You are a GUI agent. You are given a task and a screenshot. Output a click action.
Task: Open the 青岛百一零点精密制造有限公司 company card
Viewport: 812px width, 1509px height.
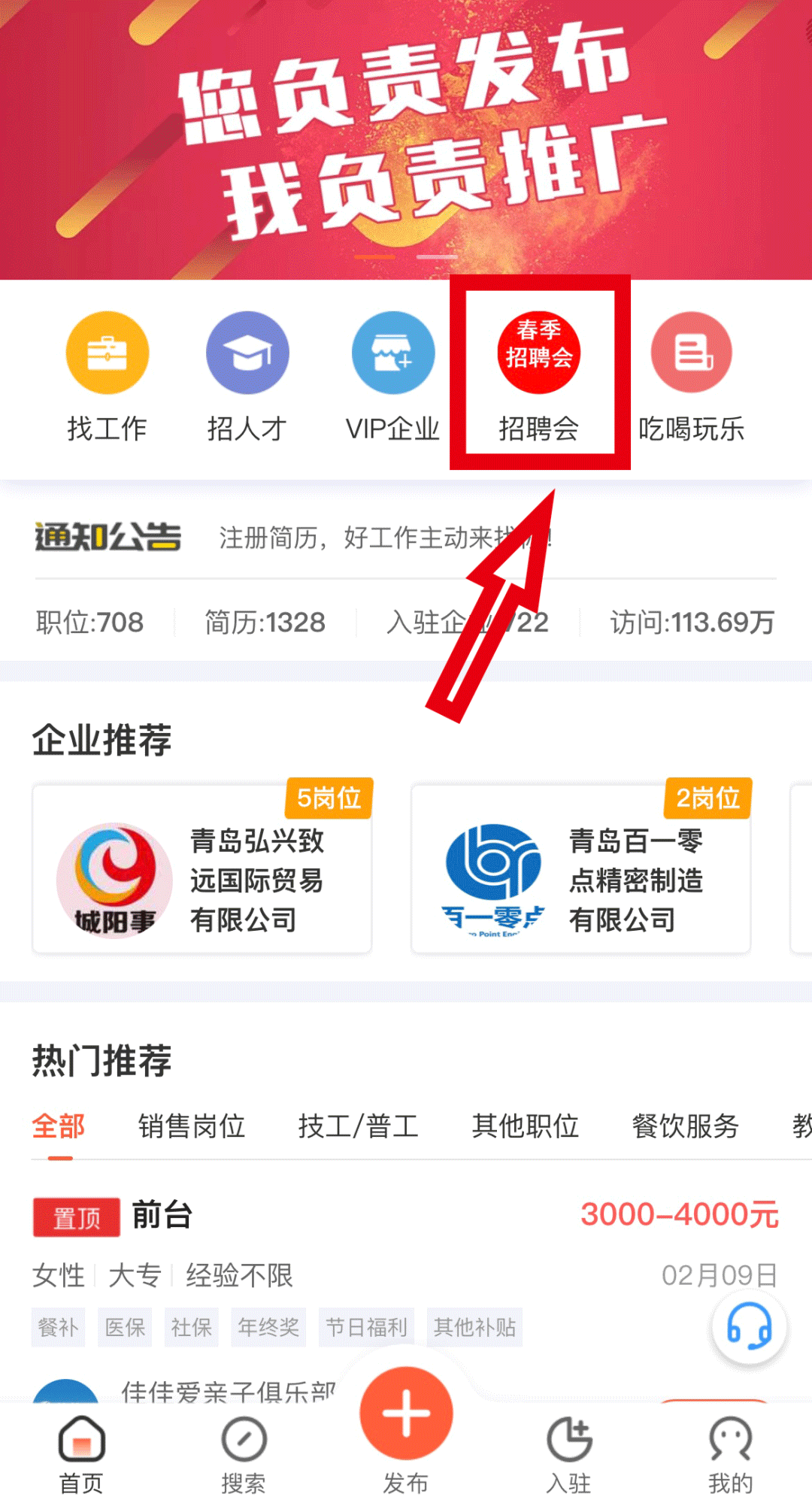coord(580,869)
